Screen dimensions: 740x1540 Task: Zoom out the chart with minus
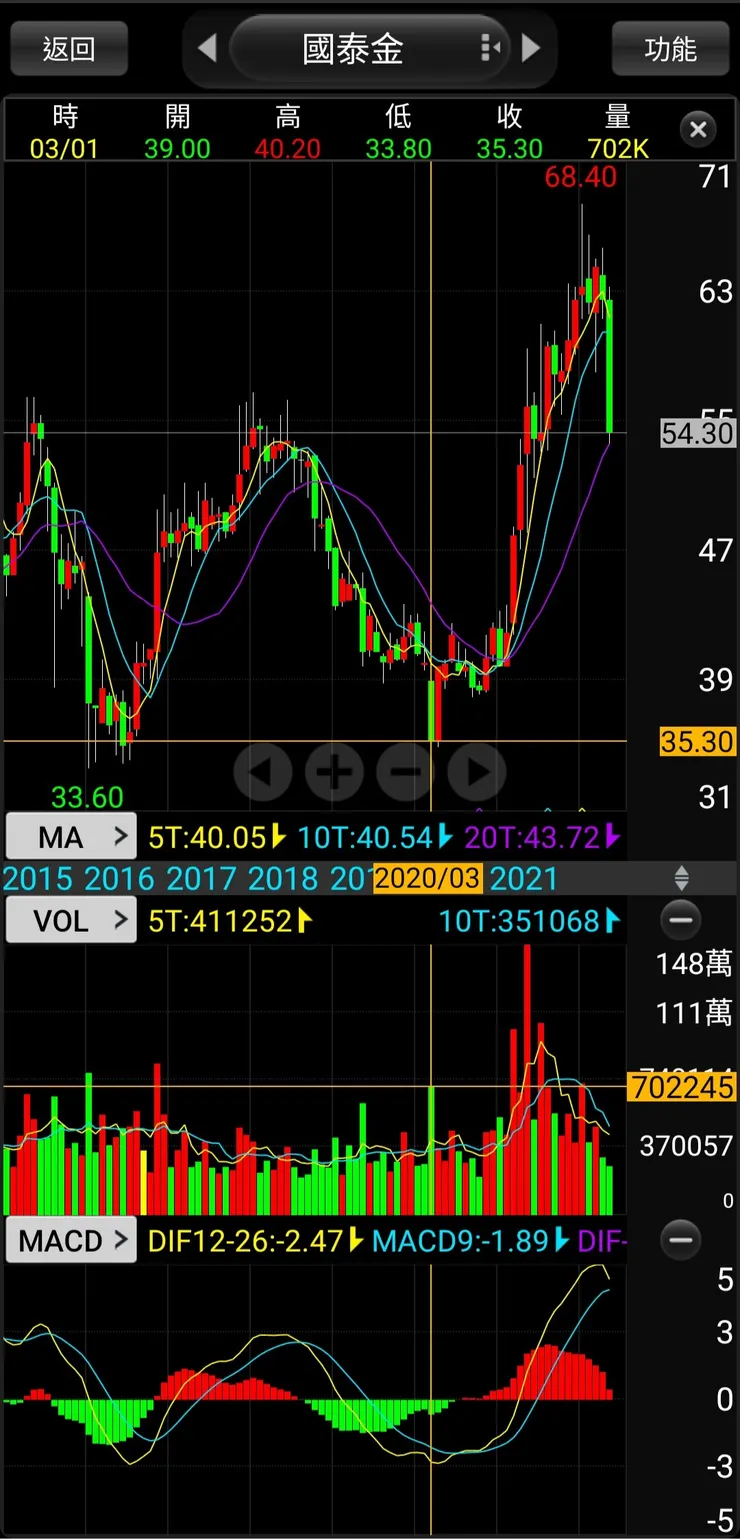click(405, 771)
